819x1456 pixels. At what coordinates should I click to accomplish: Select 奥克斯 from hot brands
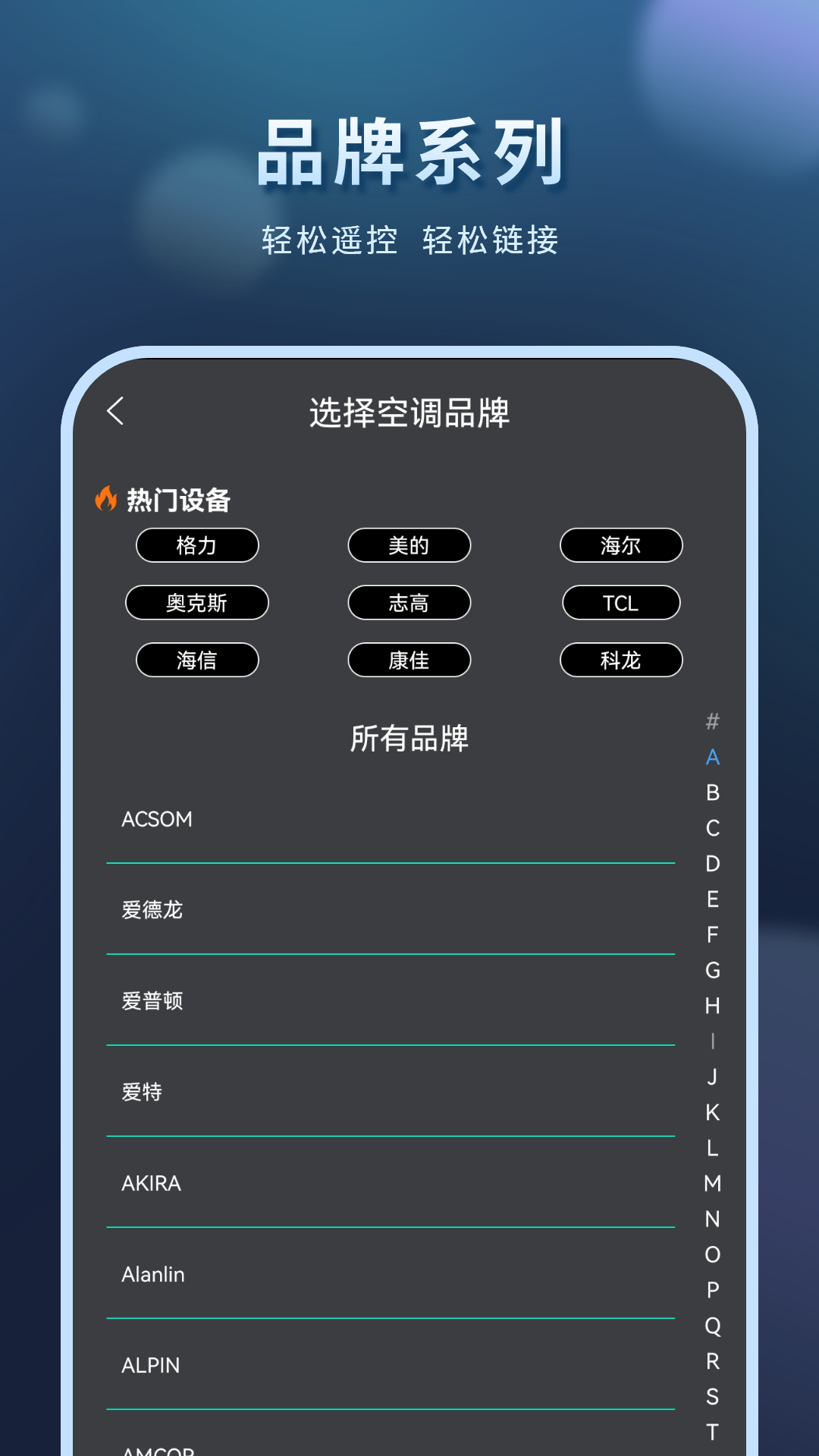(196, 603)
